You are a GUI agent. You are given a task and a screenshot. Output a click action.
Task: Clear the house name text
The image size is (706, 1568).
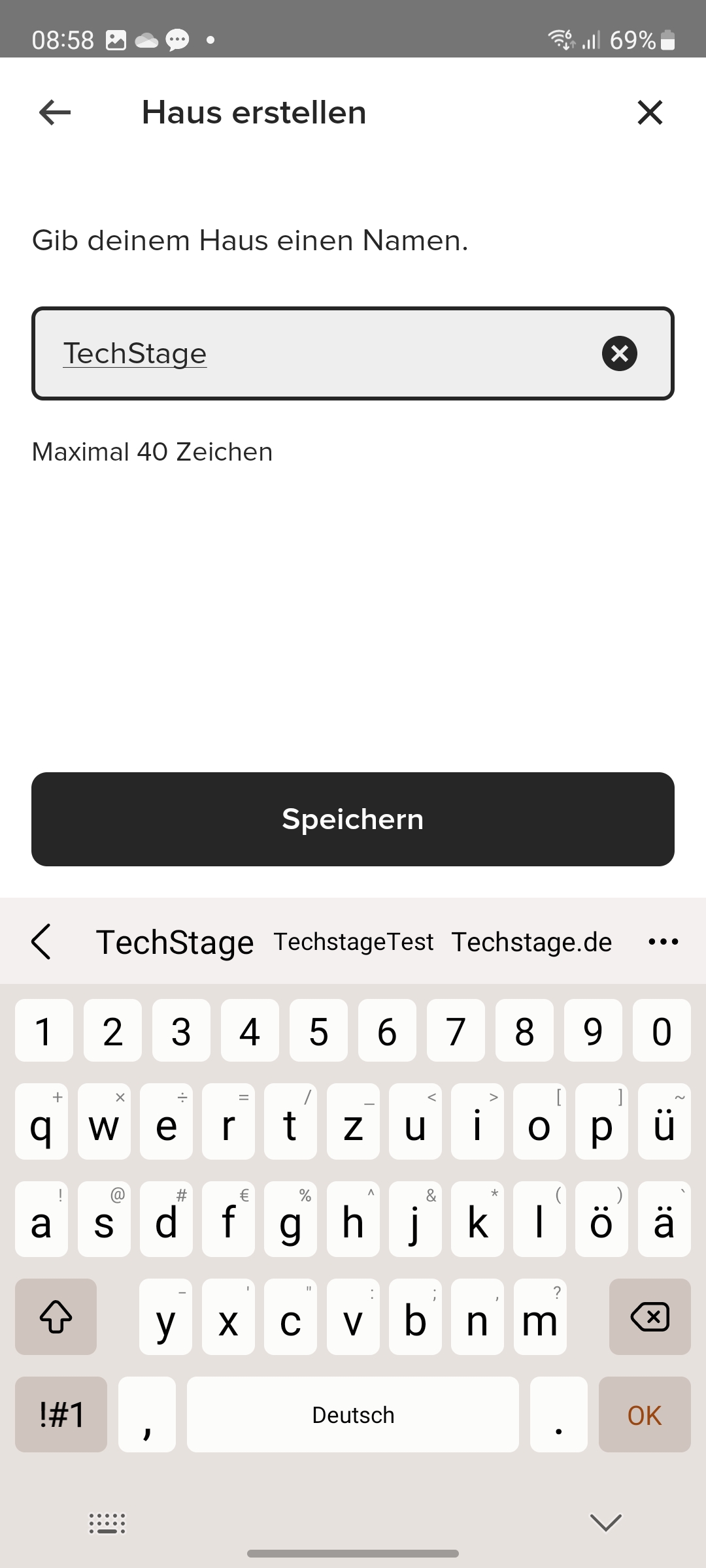[619, 353]
